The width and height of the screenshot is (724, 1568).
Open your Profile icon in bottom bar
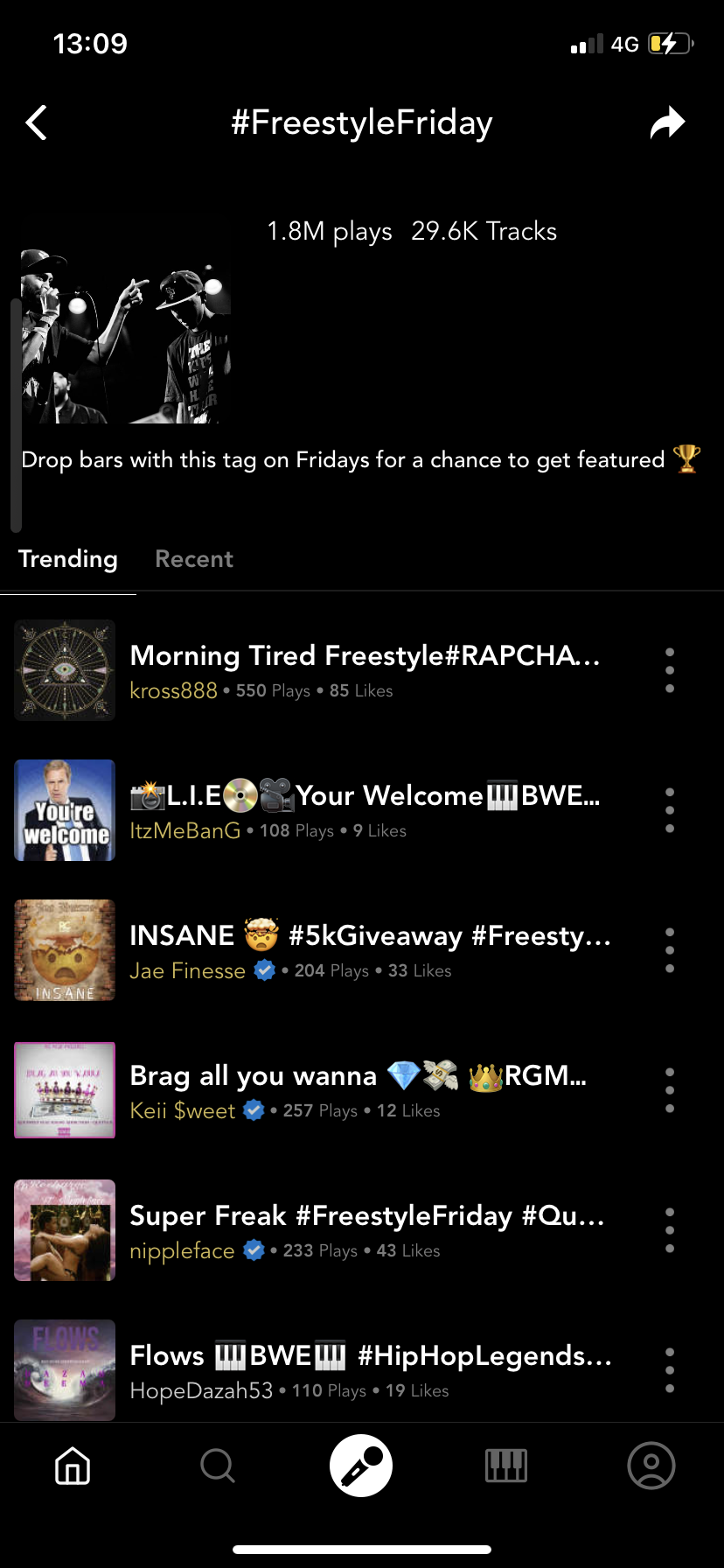click(651, 1466)
